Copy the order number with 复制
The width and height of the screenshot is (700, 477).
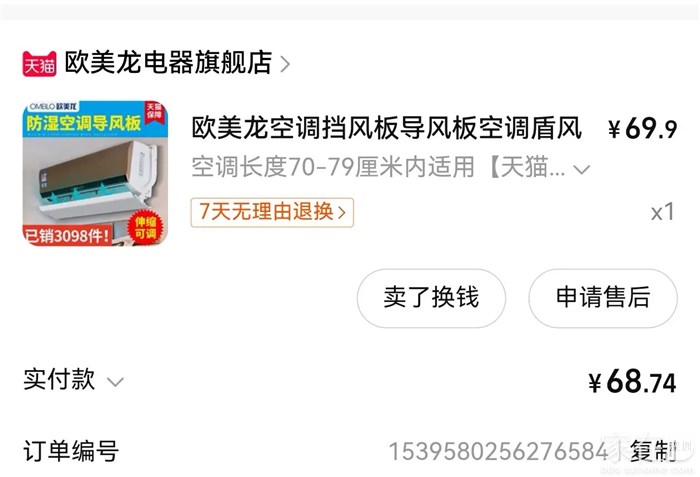(653, 451)
